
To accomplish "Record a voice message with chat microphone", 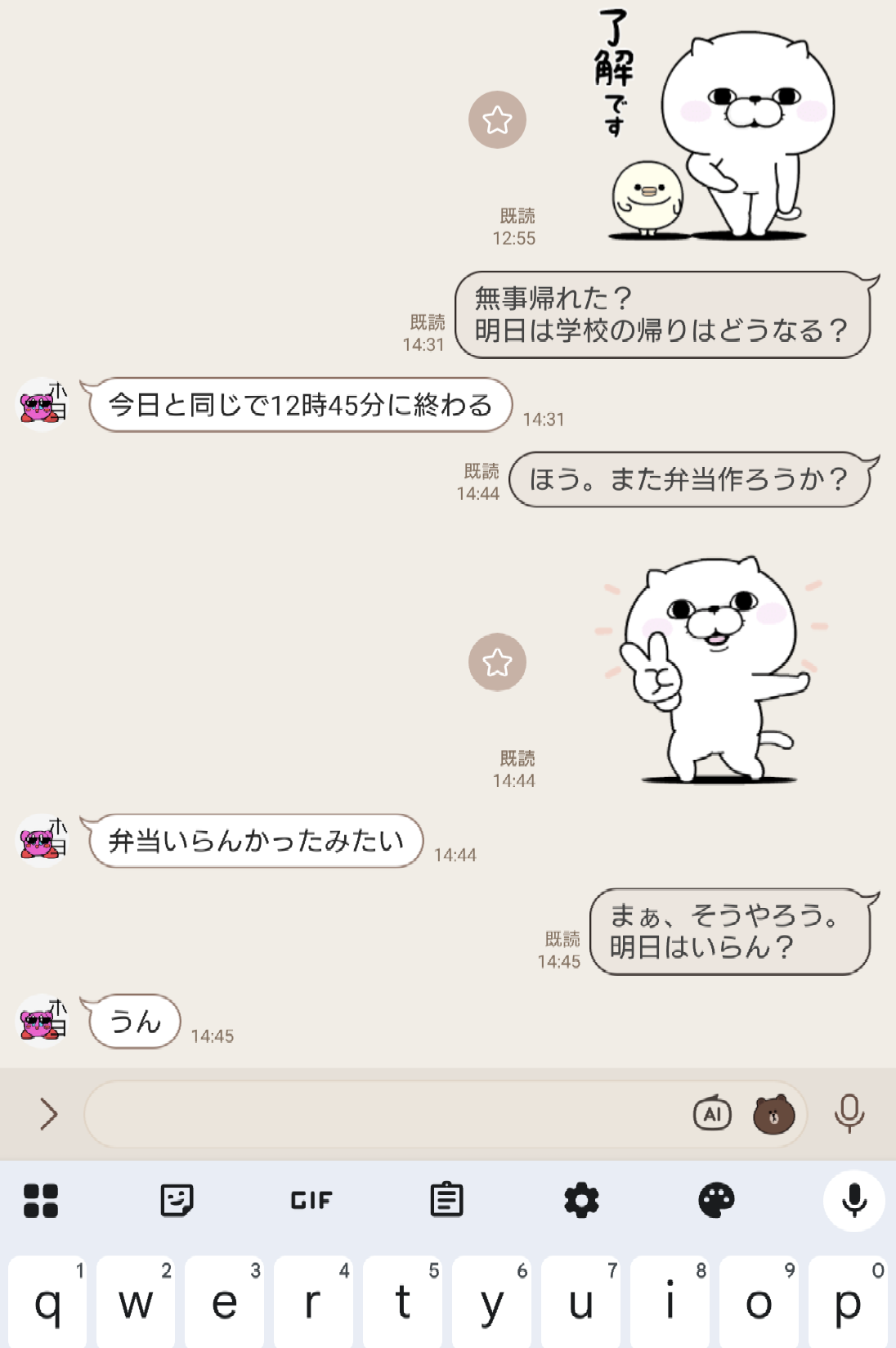I will [849, 1113].
